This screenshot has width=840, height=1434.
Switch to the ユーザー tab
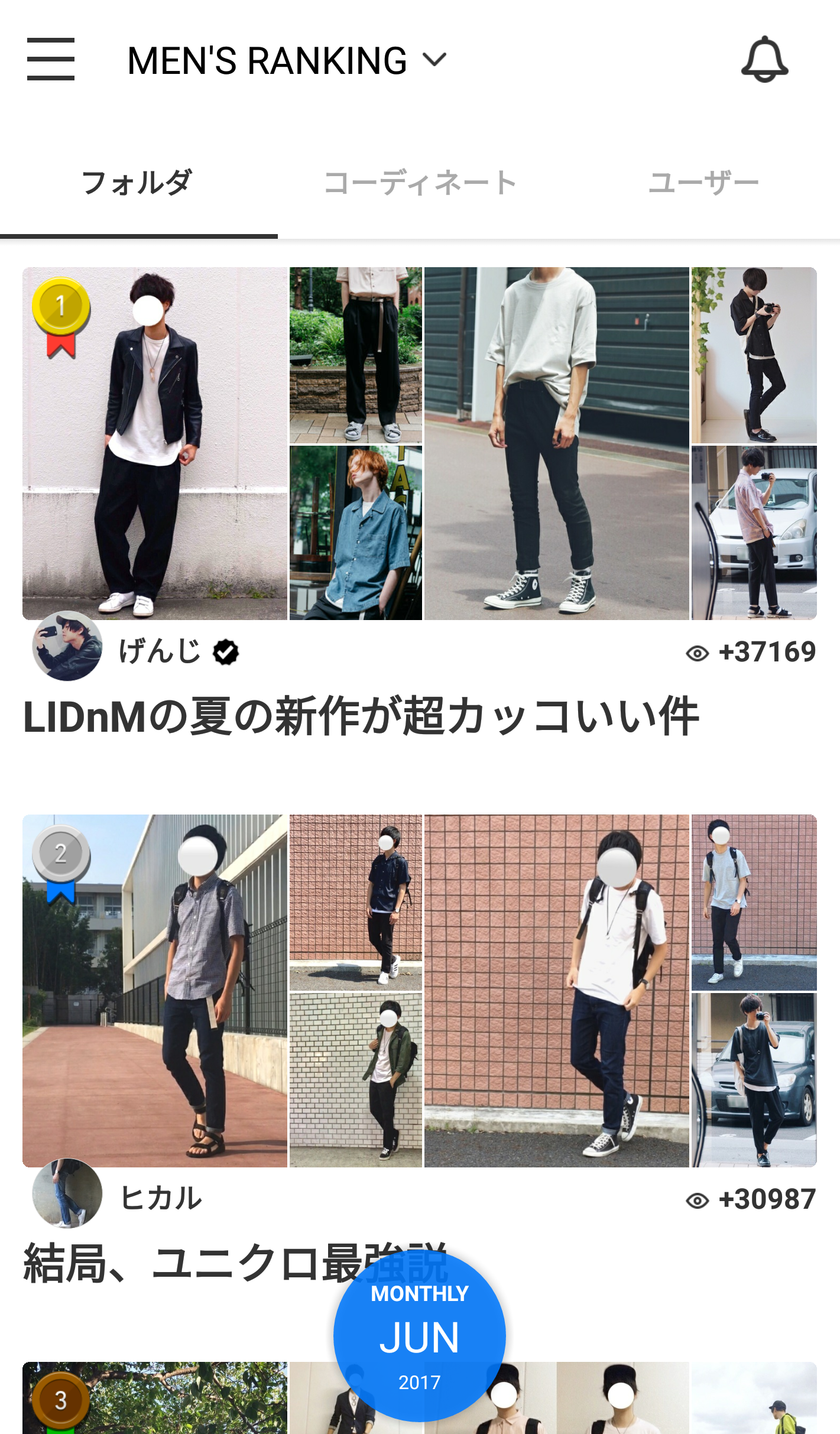pos(703,183)
